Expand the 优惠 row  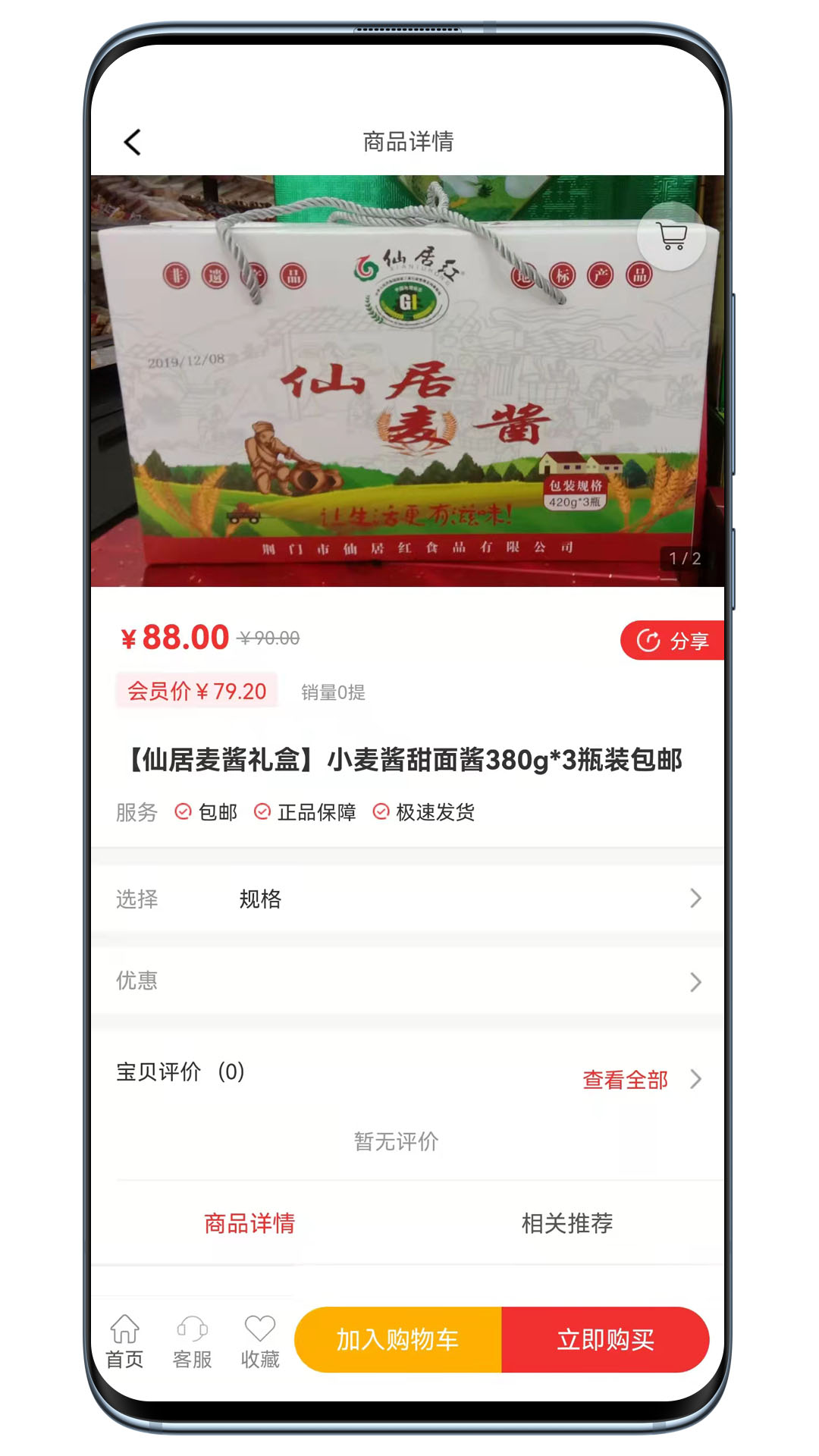click(x=408, y=981)
